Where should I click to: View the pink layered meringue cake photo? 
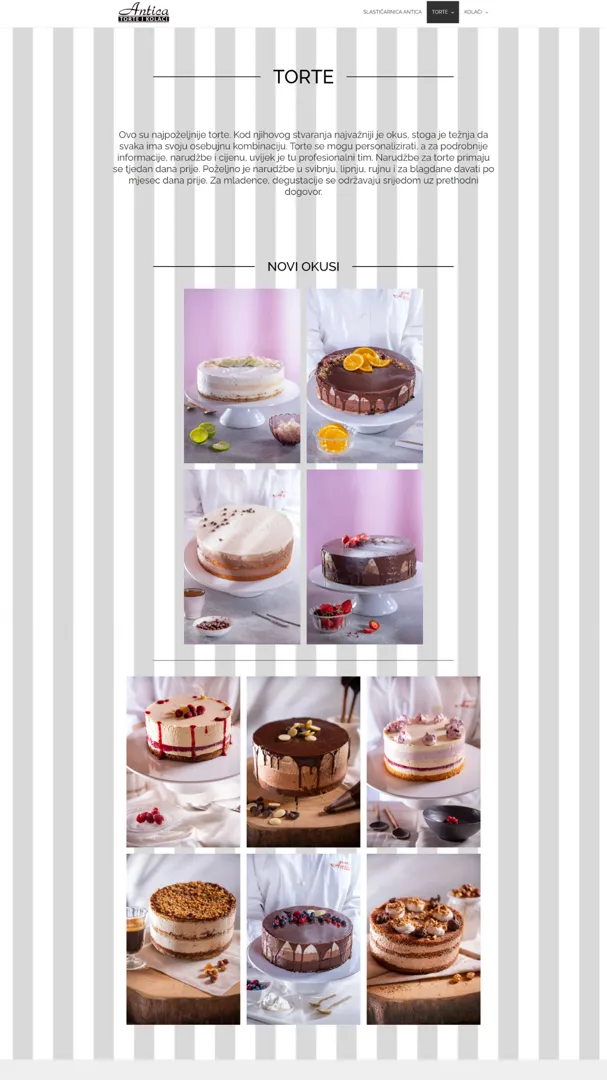(423, 762)
